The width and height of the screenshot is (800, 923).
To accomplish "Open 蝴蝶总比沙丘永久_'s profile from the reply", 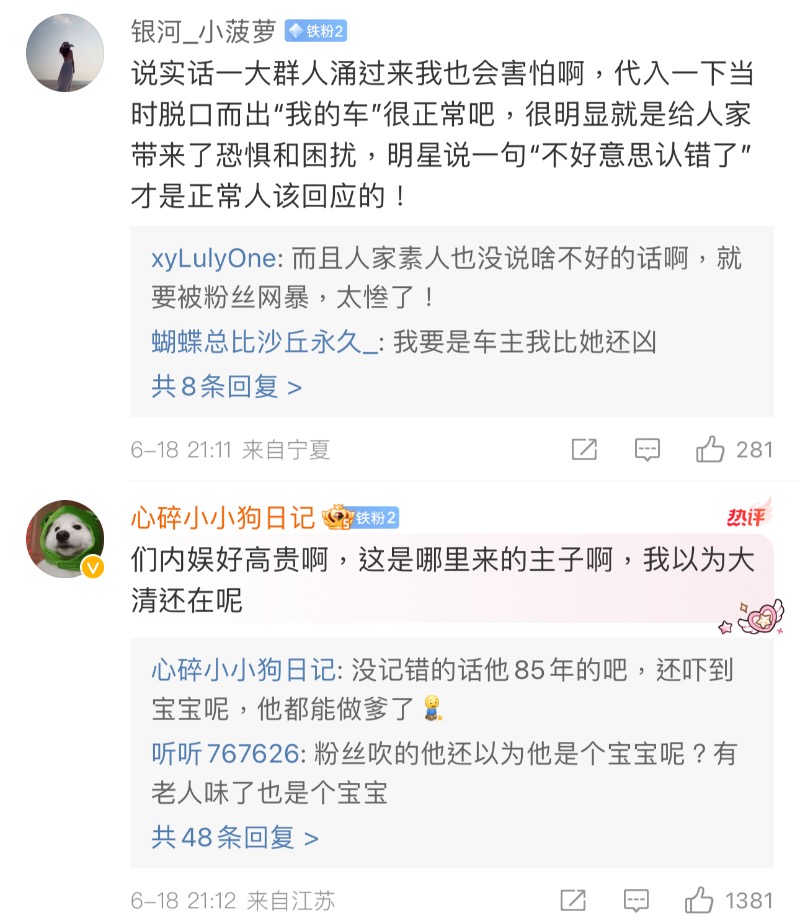I will tap(265, 342).
